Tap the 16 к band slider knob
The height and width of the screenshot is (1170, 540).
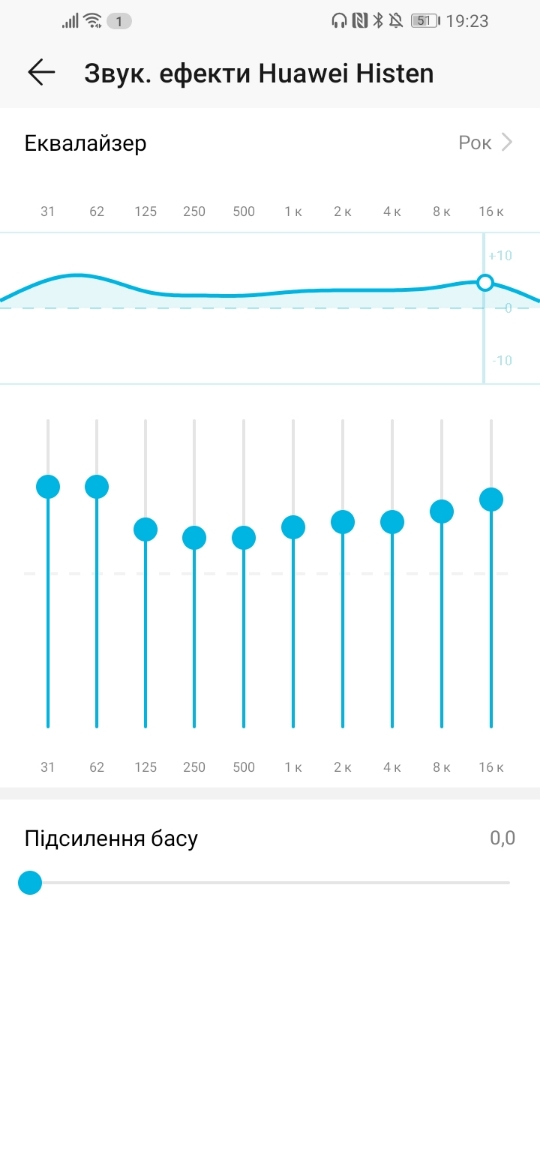tap(491, 499)
